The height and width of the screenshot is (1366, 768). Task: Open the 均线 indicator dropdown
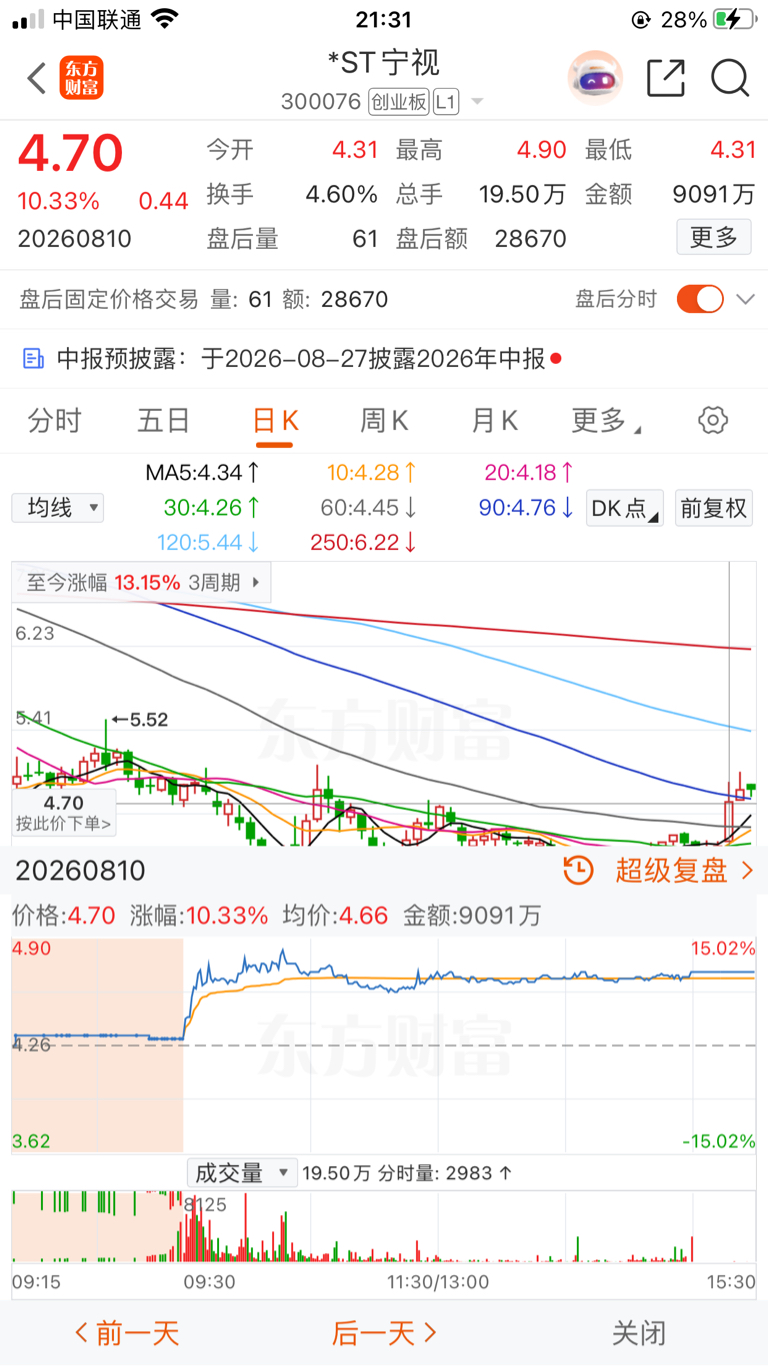pos(57,508)
